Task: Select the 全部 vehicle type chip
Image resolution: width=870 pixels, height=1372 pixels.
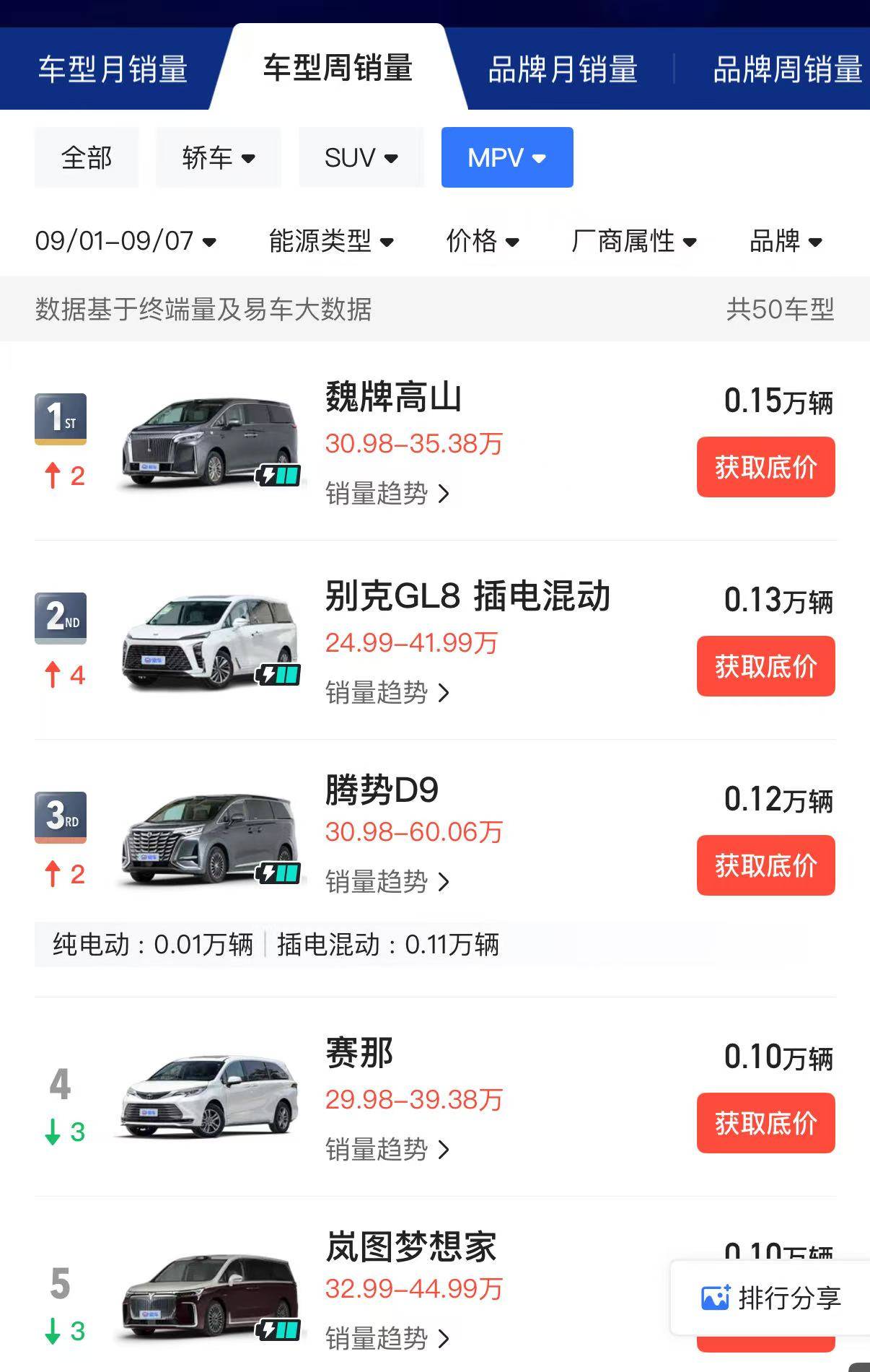Action: pyautogui.click(x=87, y=157)
